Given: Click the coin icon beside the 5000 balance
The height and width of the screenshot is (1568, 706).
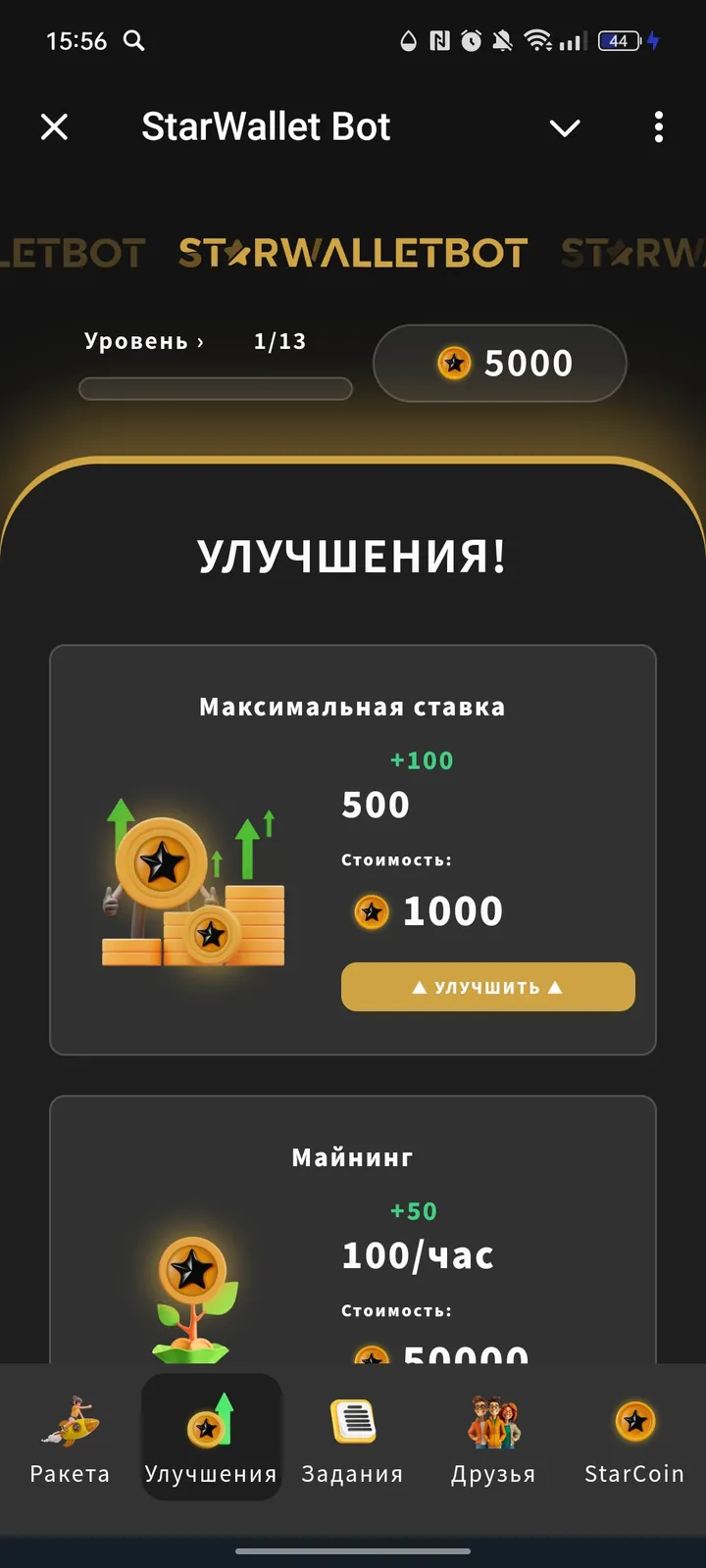Looking at the screenshot, I should [x=453, y=364].
